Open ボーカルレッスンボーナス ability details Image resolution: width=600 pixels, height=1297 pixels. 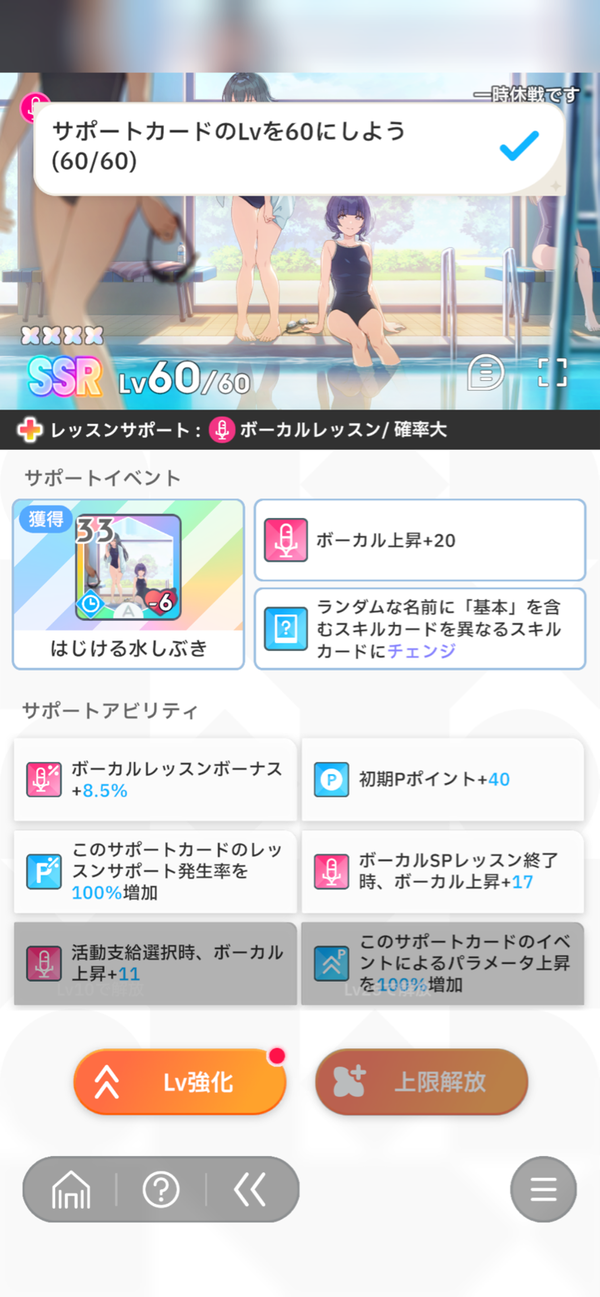155,779
